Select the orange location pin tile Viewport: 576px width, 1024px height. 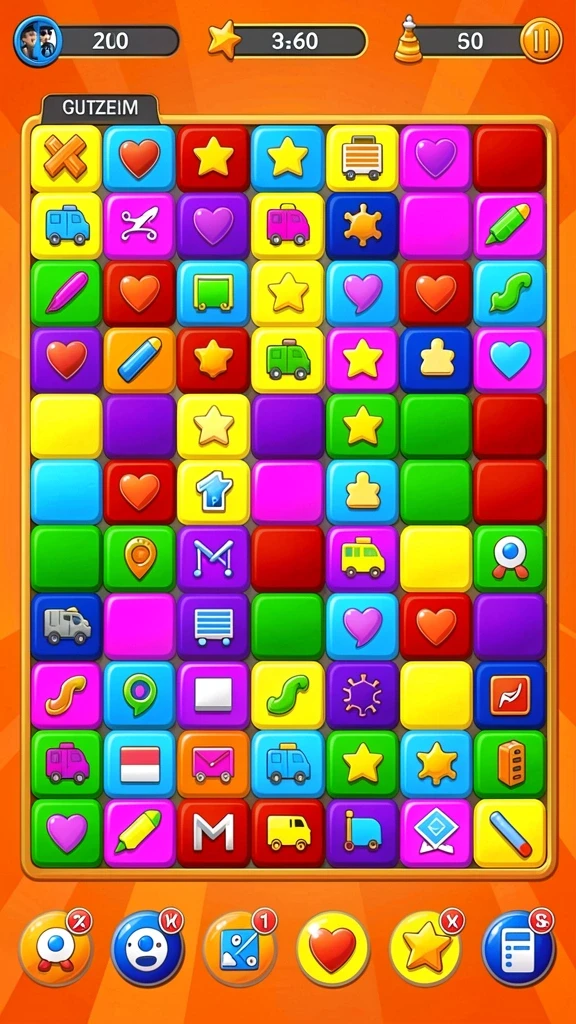(139, 558)
